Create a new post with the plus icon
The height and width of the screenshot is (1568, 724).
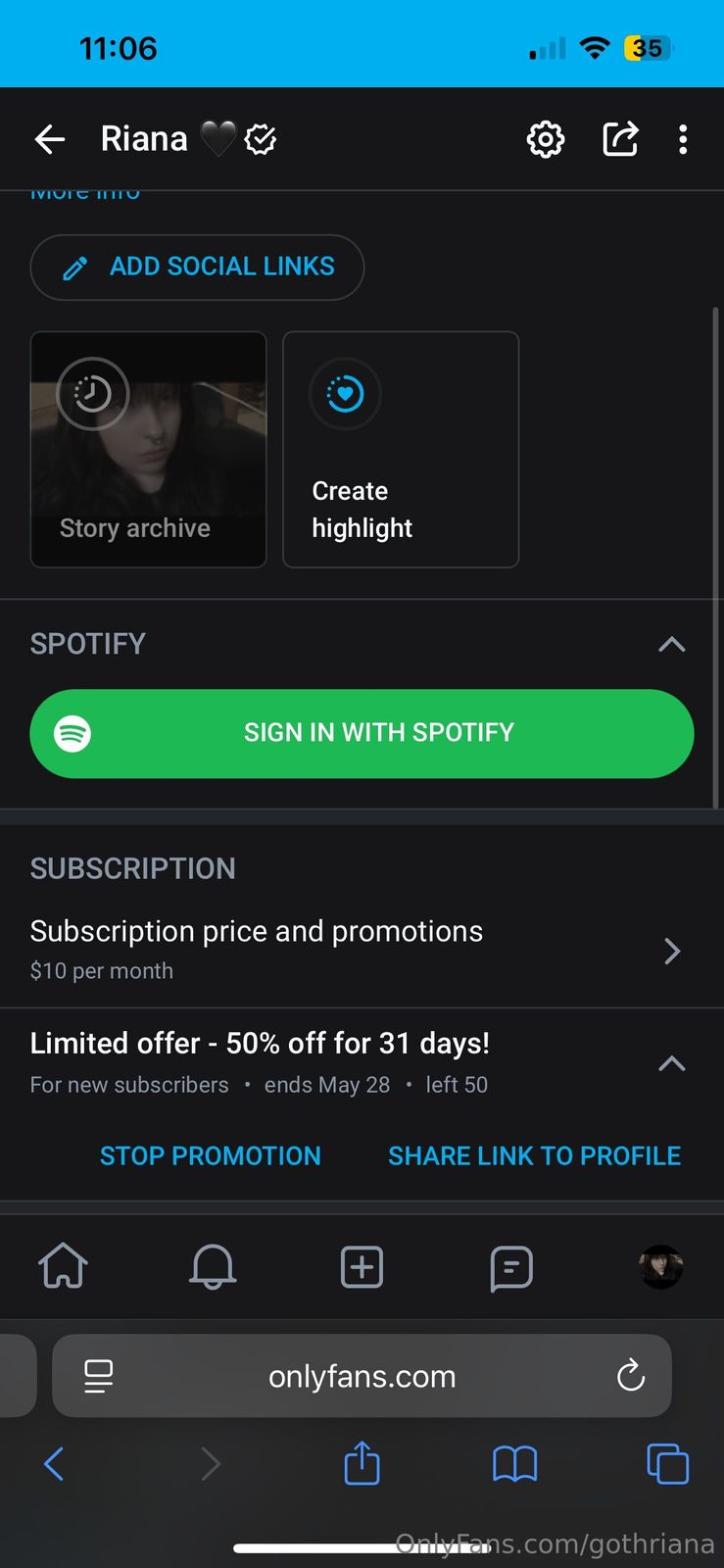(362, 1266)
